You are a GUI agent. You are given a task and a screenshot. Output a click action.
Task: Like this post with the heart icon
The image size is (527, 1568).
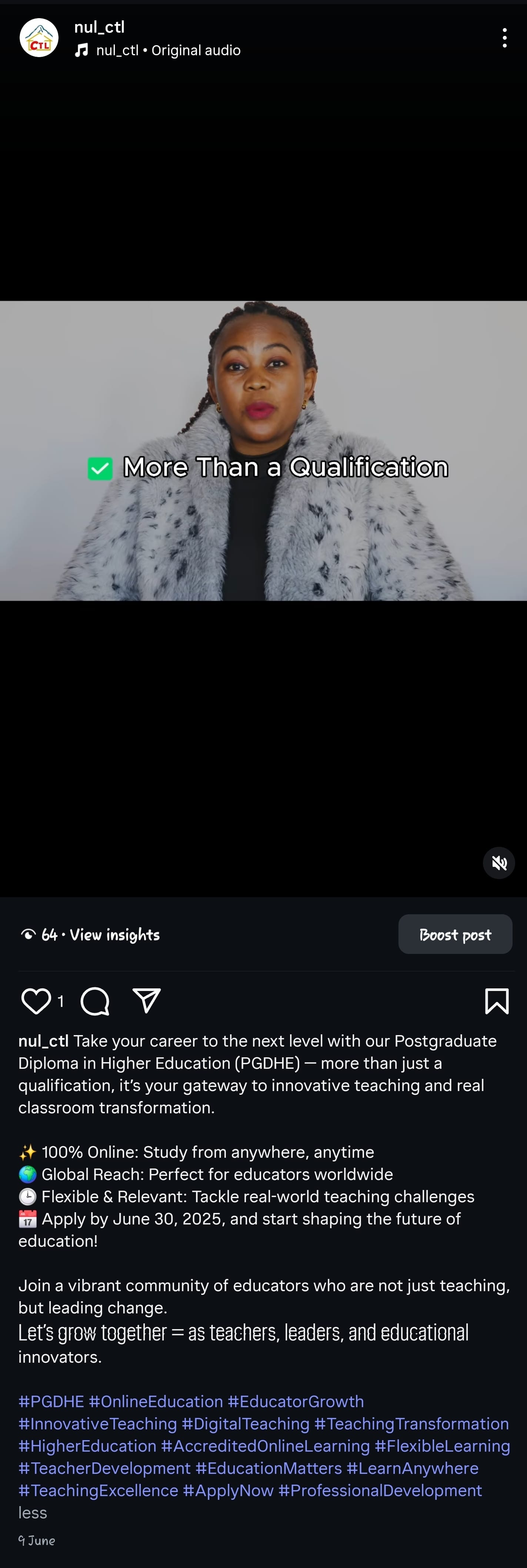tap(36, 1001)
